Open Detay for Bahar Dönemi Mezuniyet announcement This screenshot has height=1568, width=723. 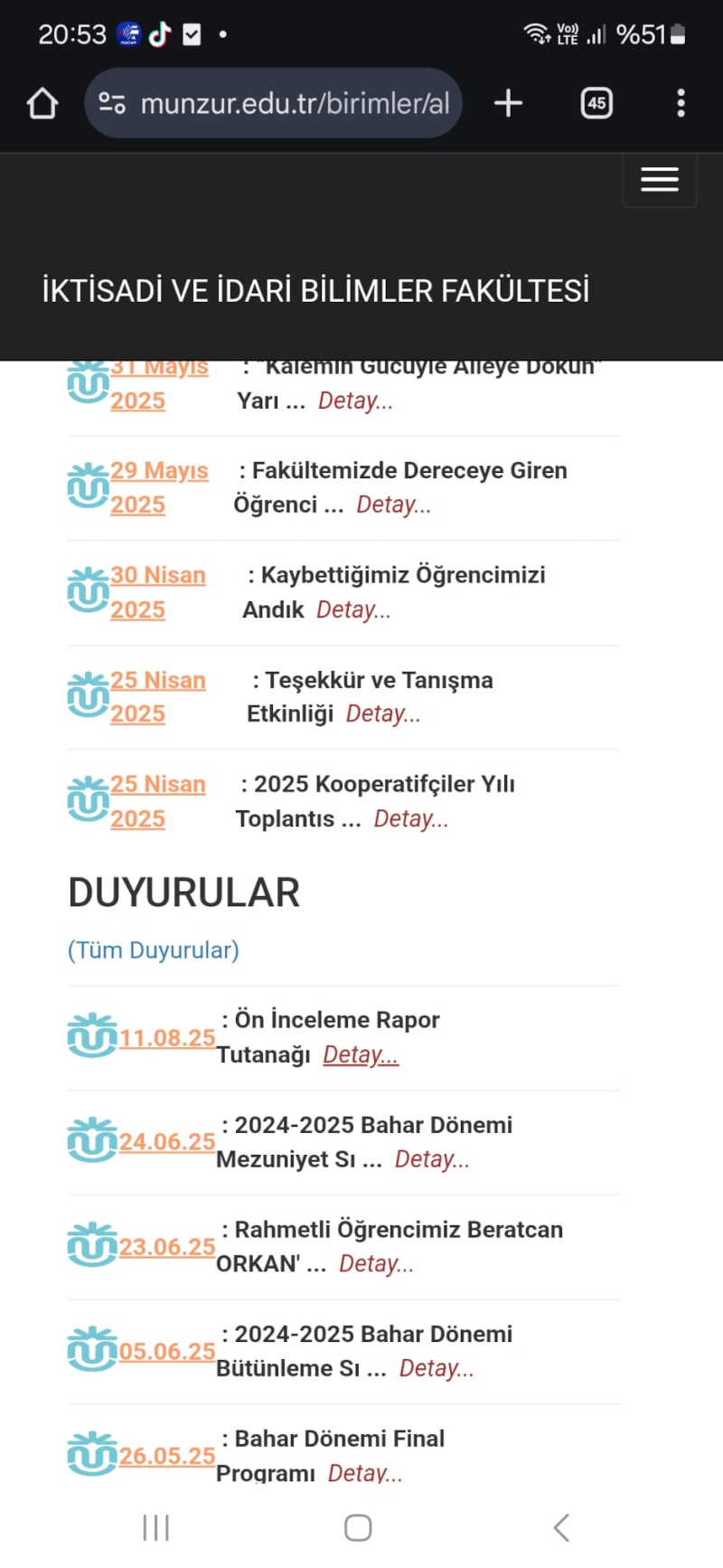pos(432,1159)
